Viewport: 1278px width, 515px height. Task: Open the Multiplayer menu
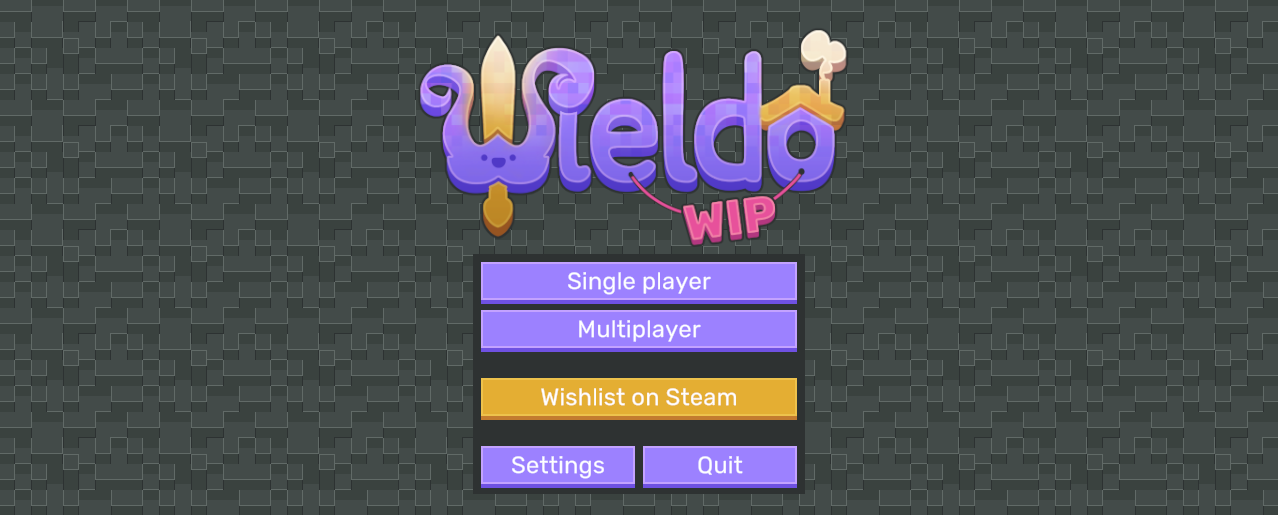point(638,330)
